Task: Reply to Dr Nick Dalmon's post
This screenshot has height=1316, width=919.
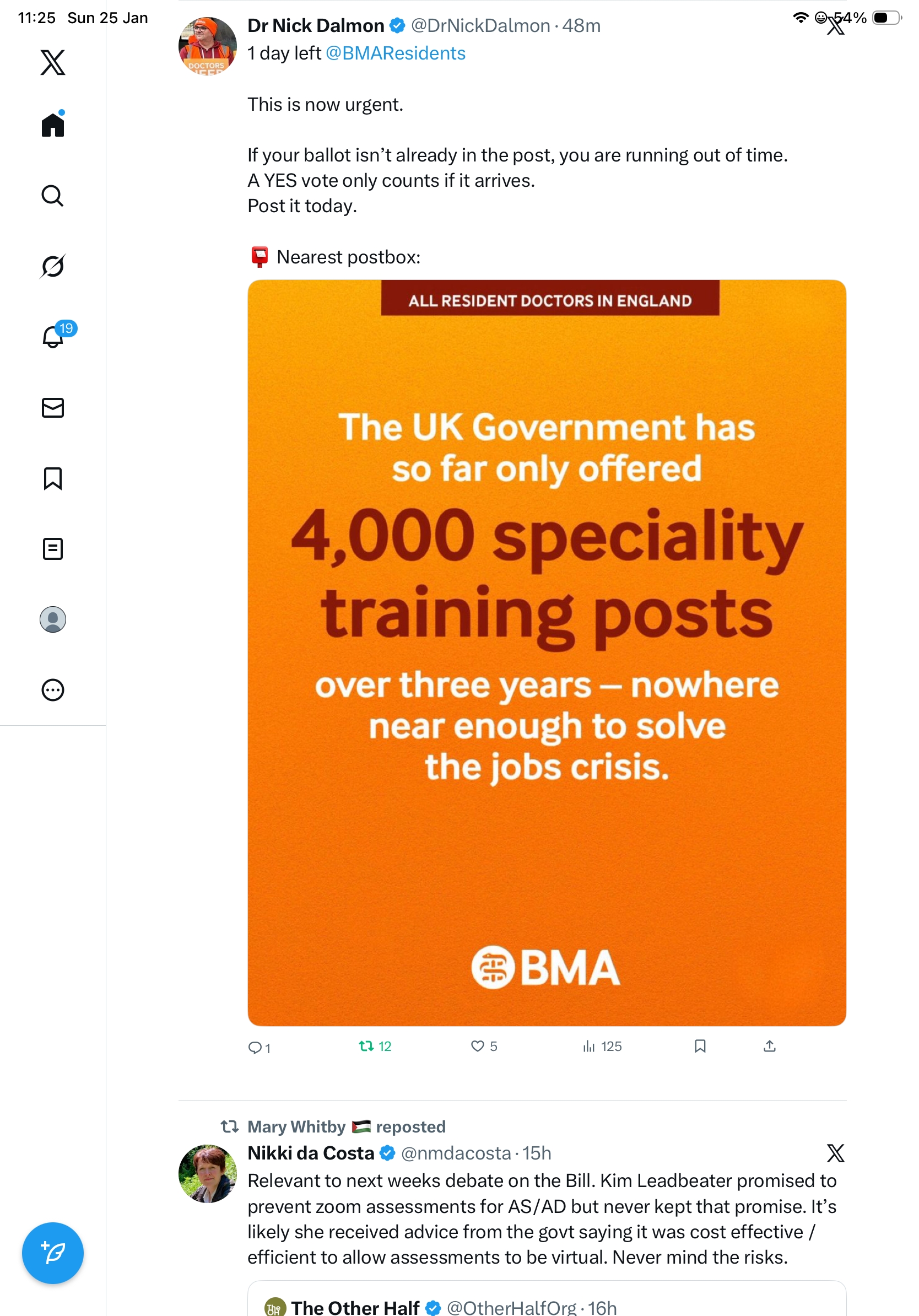Action: pos(255,1047)
